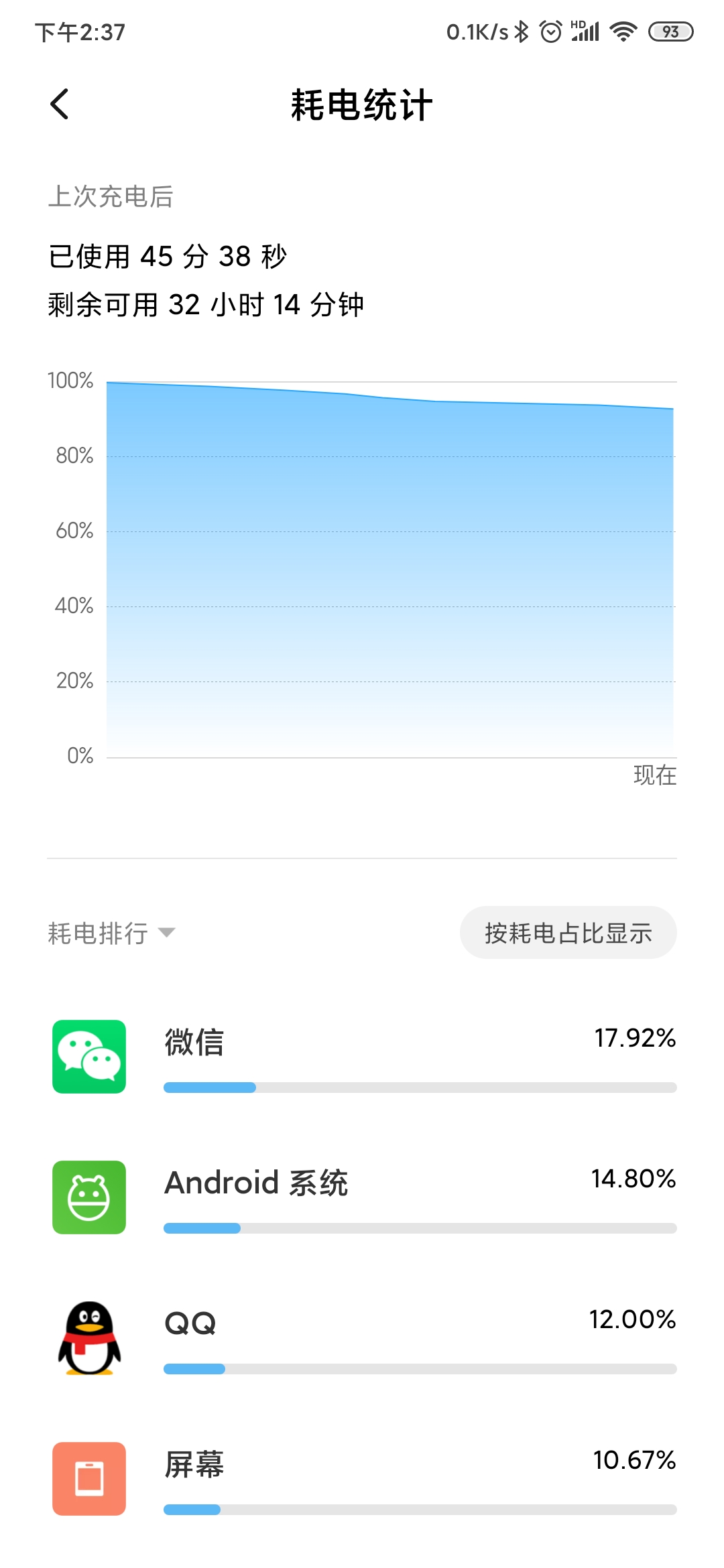Expand the 耗电排行 dropdown

111,933
